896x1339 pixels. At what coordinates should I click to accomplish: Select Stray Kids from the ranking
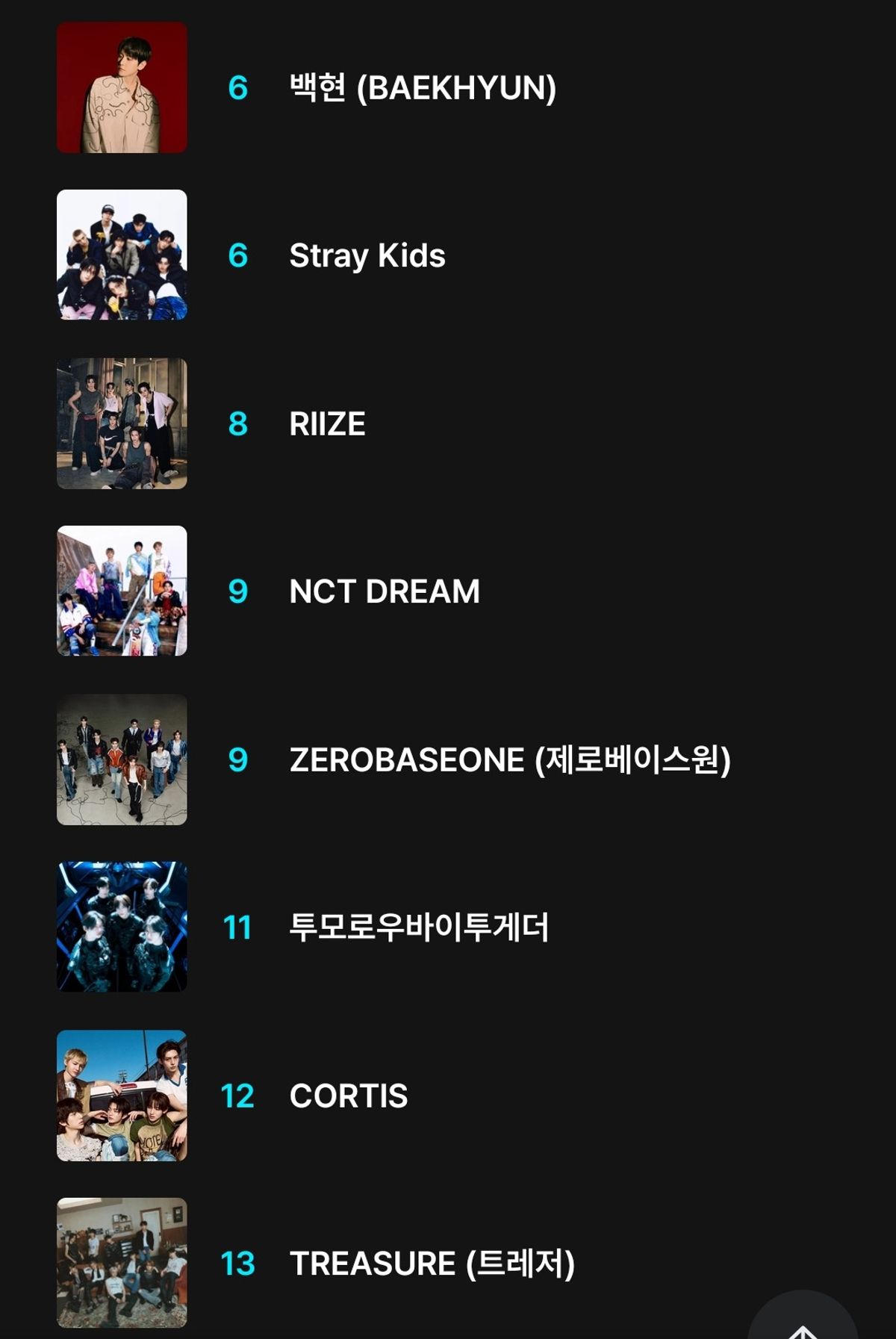coord(367,255)
